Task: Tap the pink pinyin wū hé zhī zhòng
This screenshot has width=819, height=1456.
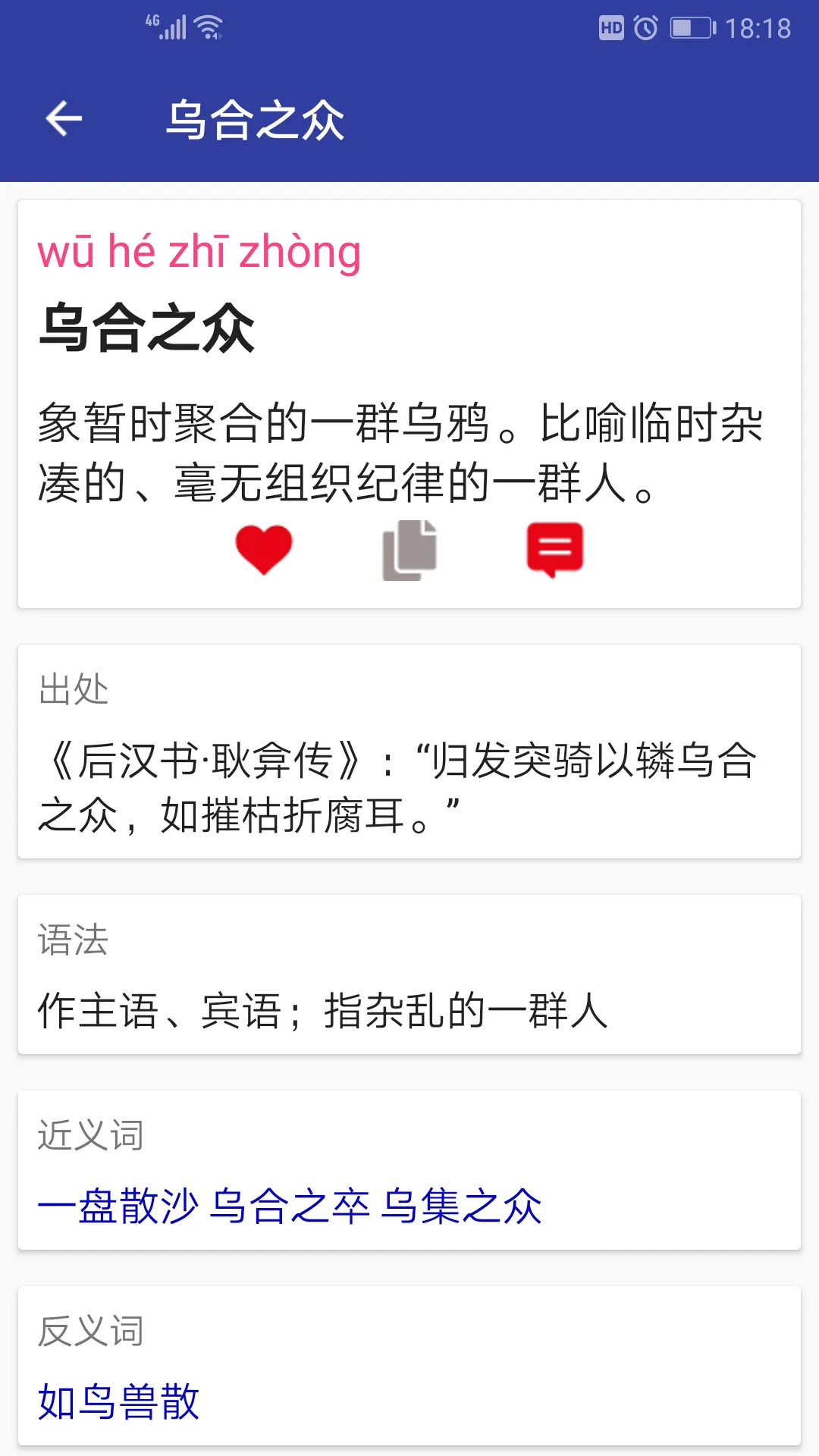Action: click(200, 252)
